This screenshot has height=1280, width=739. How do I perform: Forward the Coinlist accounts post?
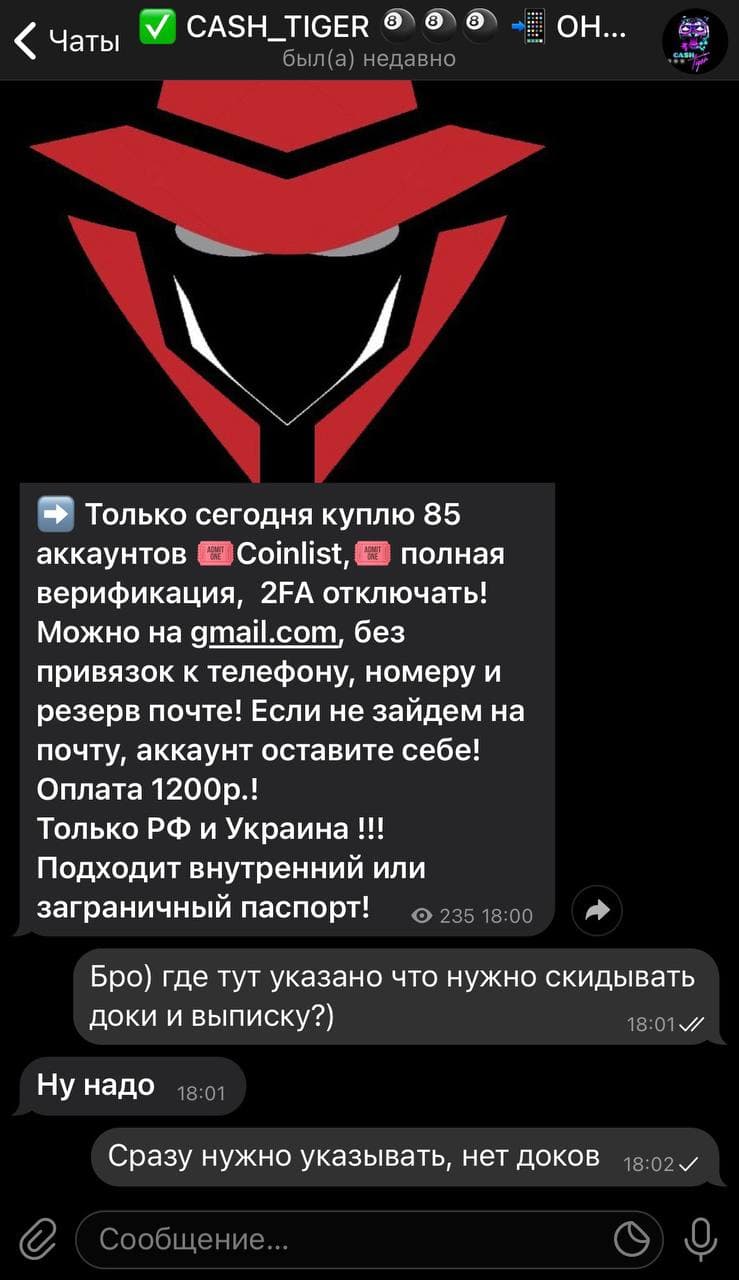(x=597, y=910)
